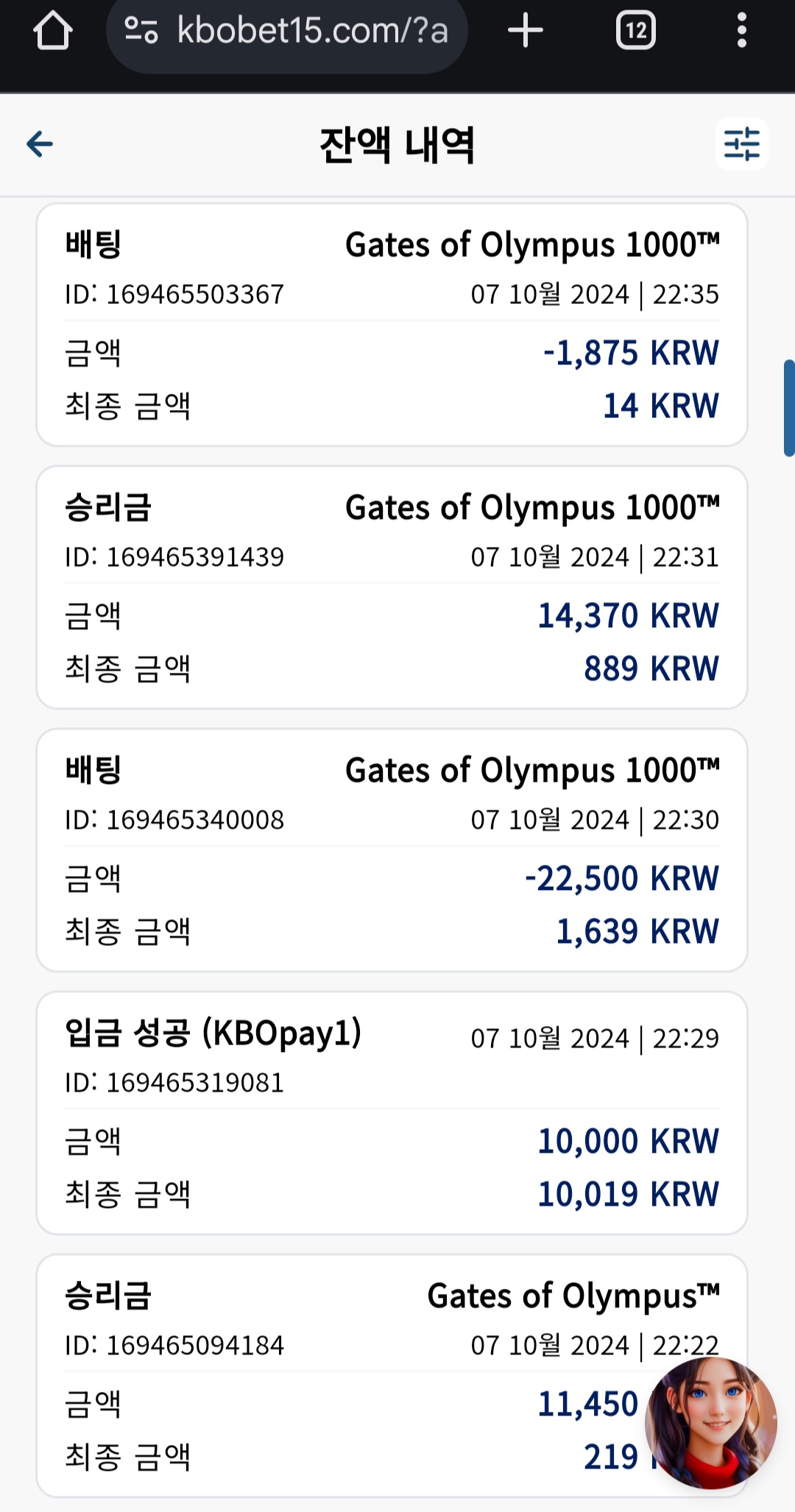
Task: Open the chat assistant avatar
Action: (x=711, y=1422)
